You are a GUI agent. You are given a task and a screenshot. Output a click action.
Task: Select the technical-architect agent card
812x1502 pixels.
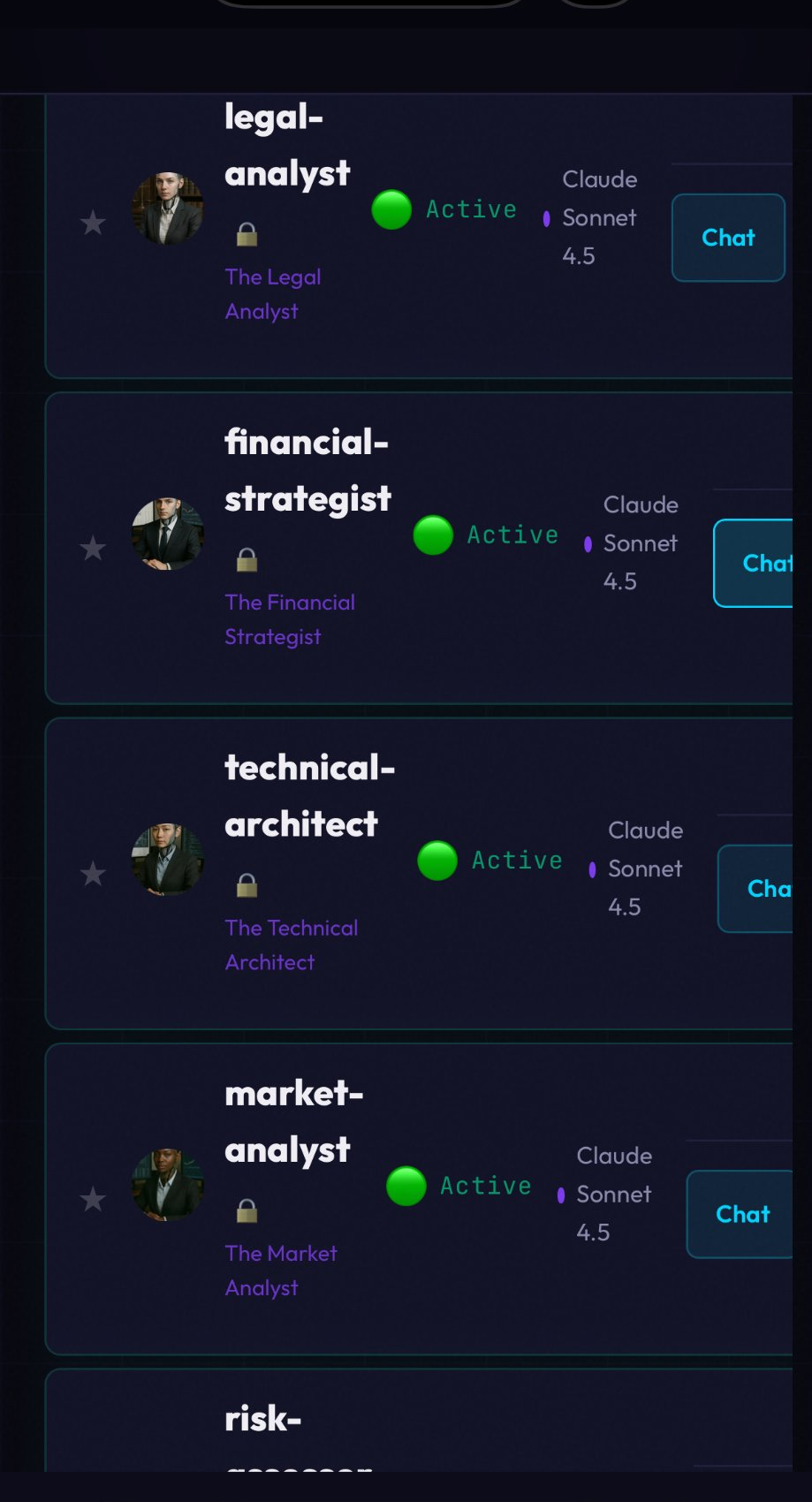(x=307, y=796)
